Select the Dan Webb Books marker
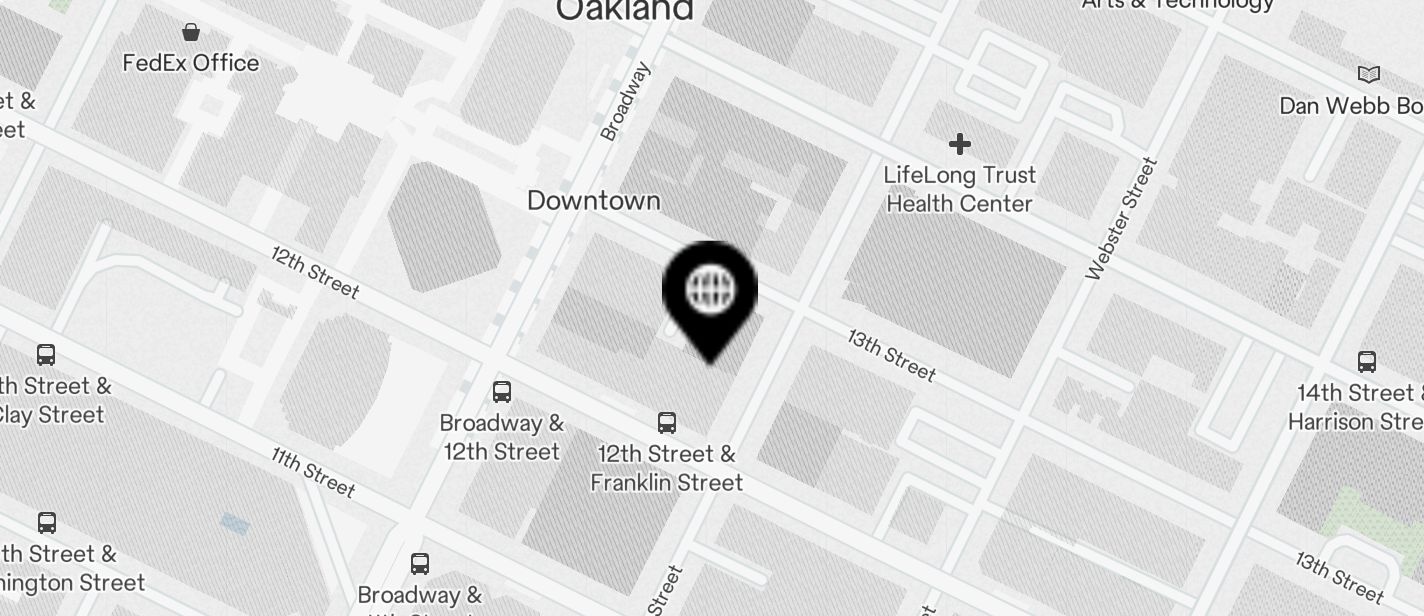Image resolution: width=1424 pixels, height=616 pixels. 1369,75
